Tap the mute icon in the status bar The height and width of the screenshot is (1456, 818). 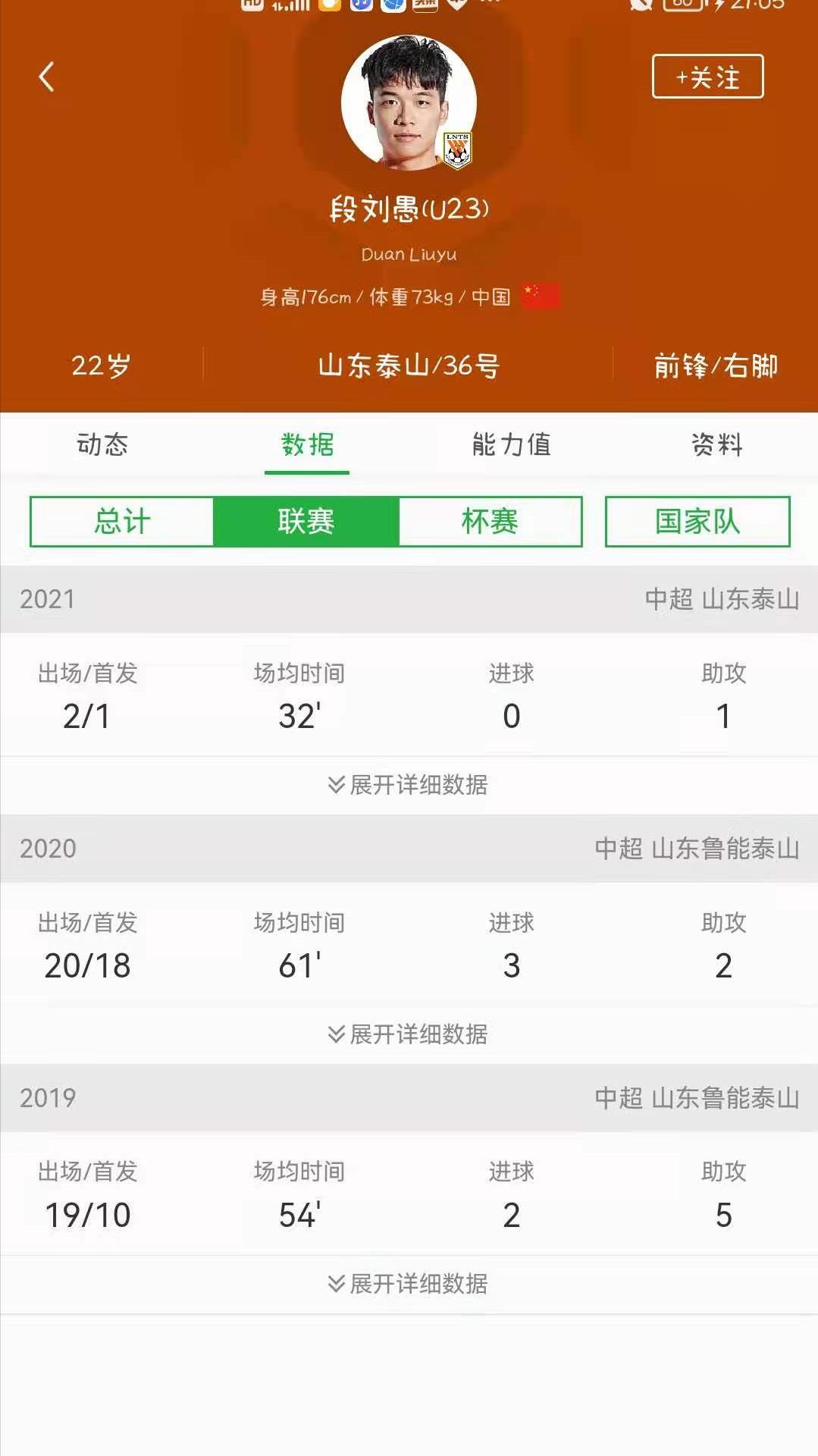639,8
